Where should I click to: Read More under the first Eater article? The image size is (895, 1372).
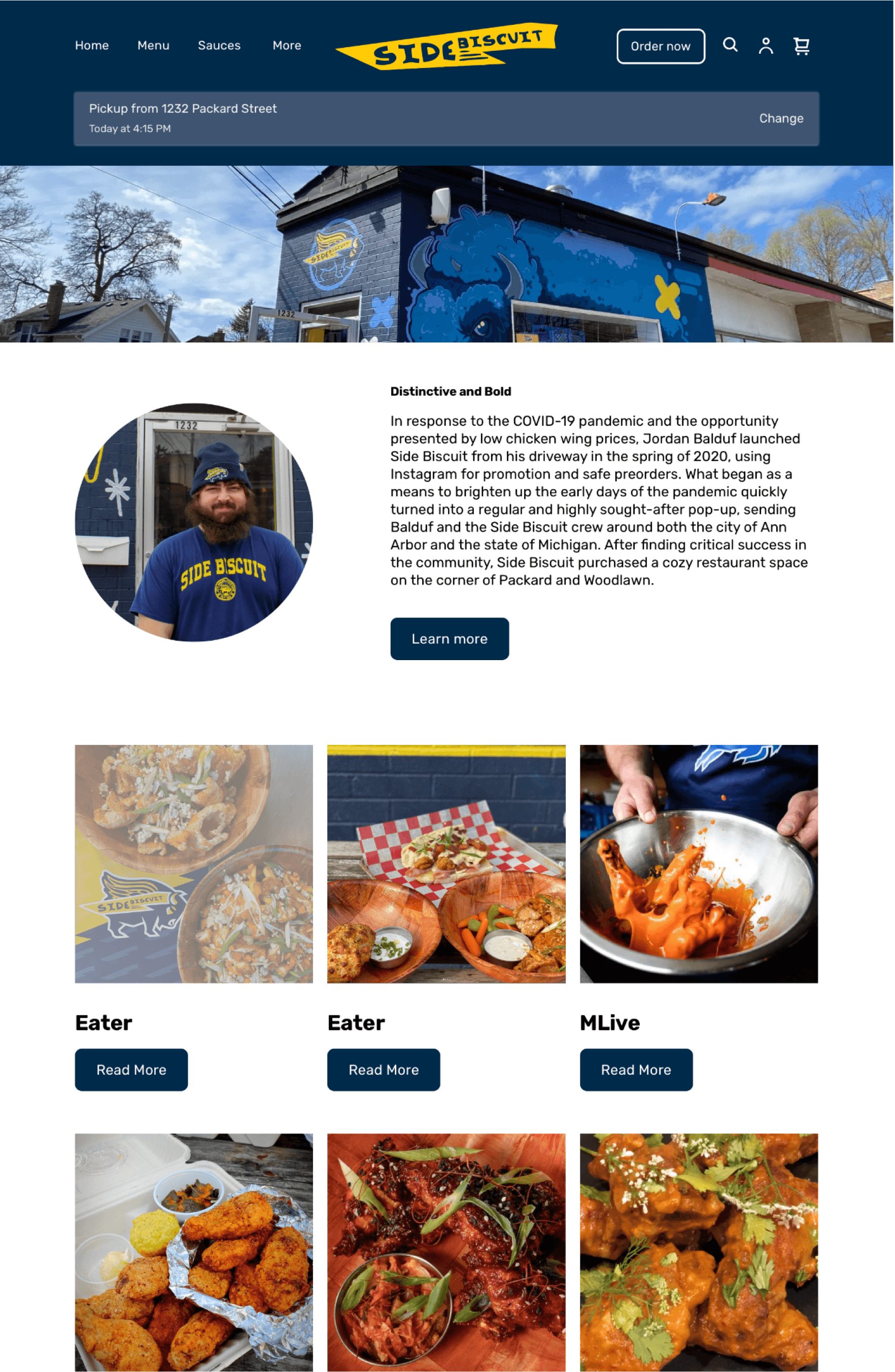[x=131, y=1070]
